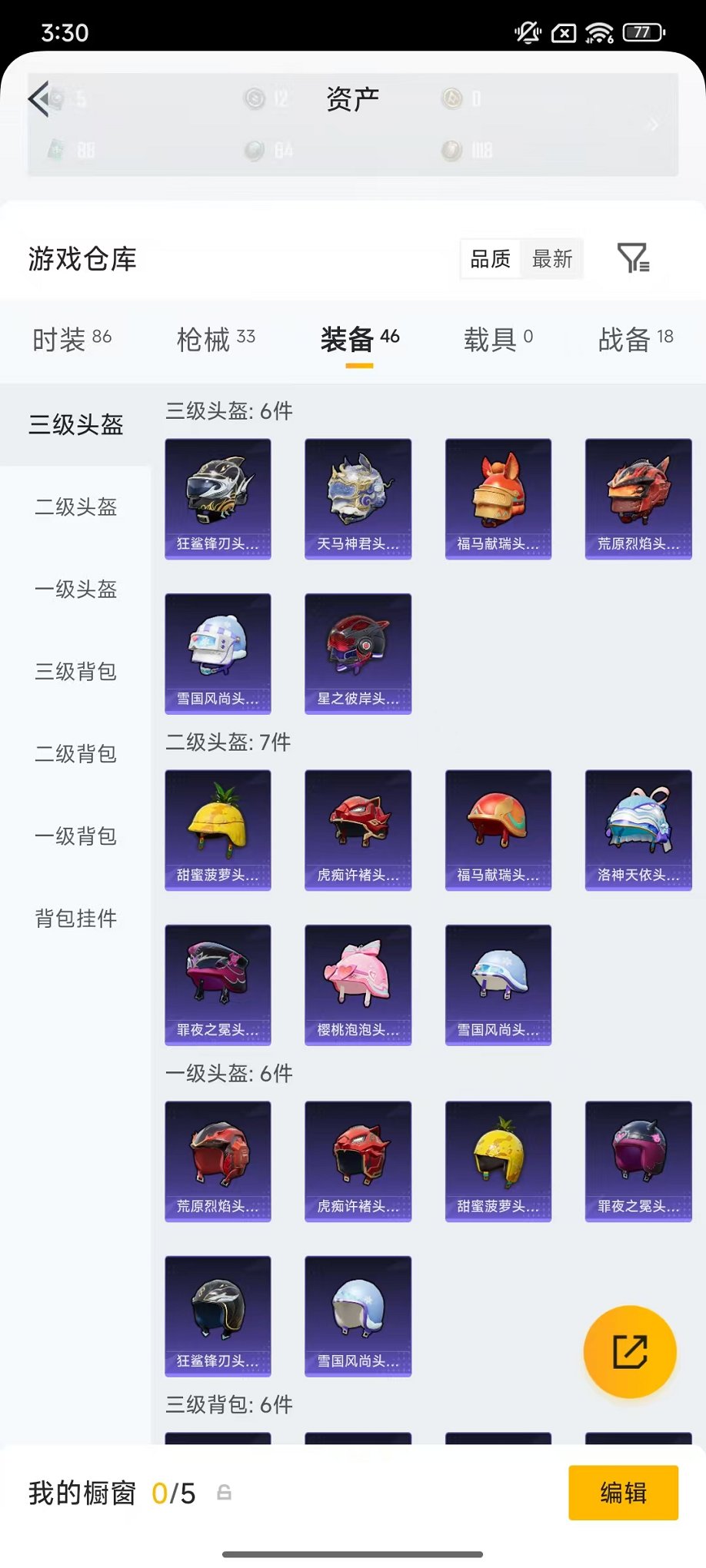Tap the battery indicator showing 77
Screen dimensions: 706x1568
pyautogui.click(x=644, y=33)
